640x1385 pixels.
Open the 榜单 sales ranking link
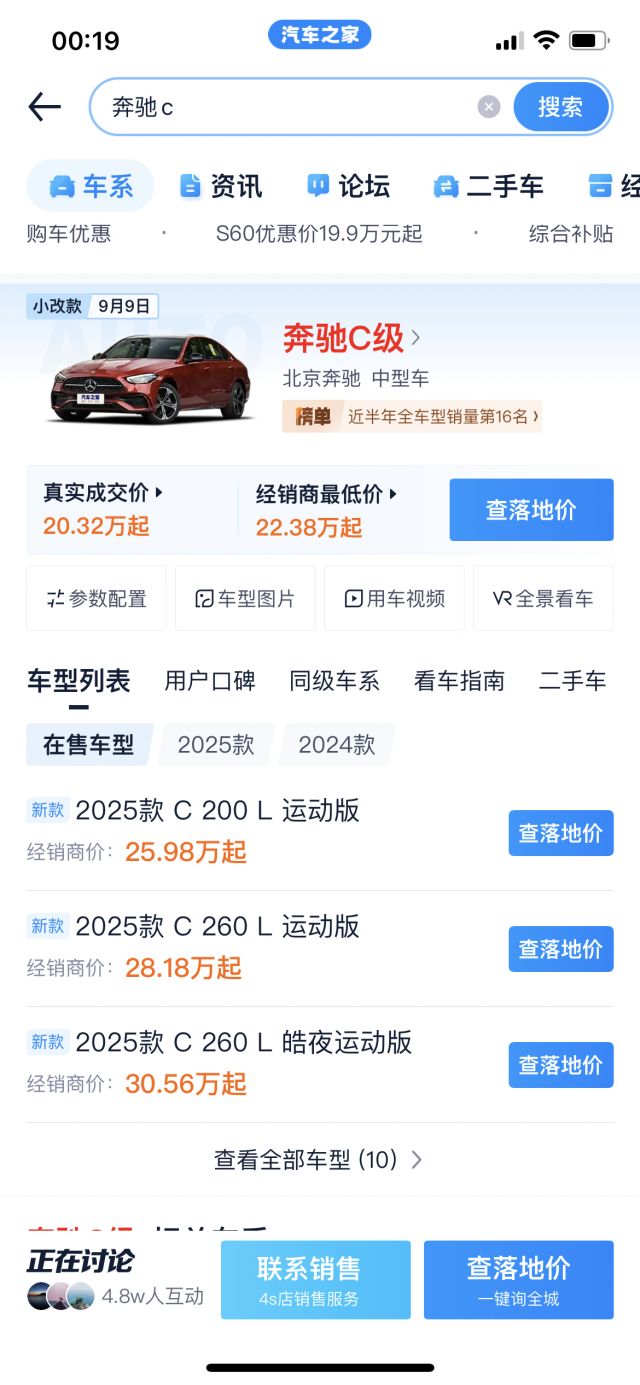(412, 416)
